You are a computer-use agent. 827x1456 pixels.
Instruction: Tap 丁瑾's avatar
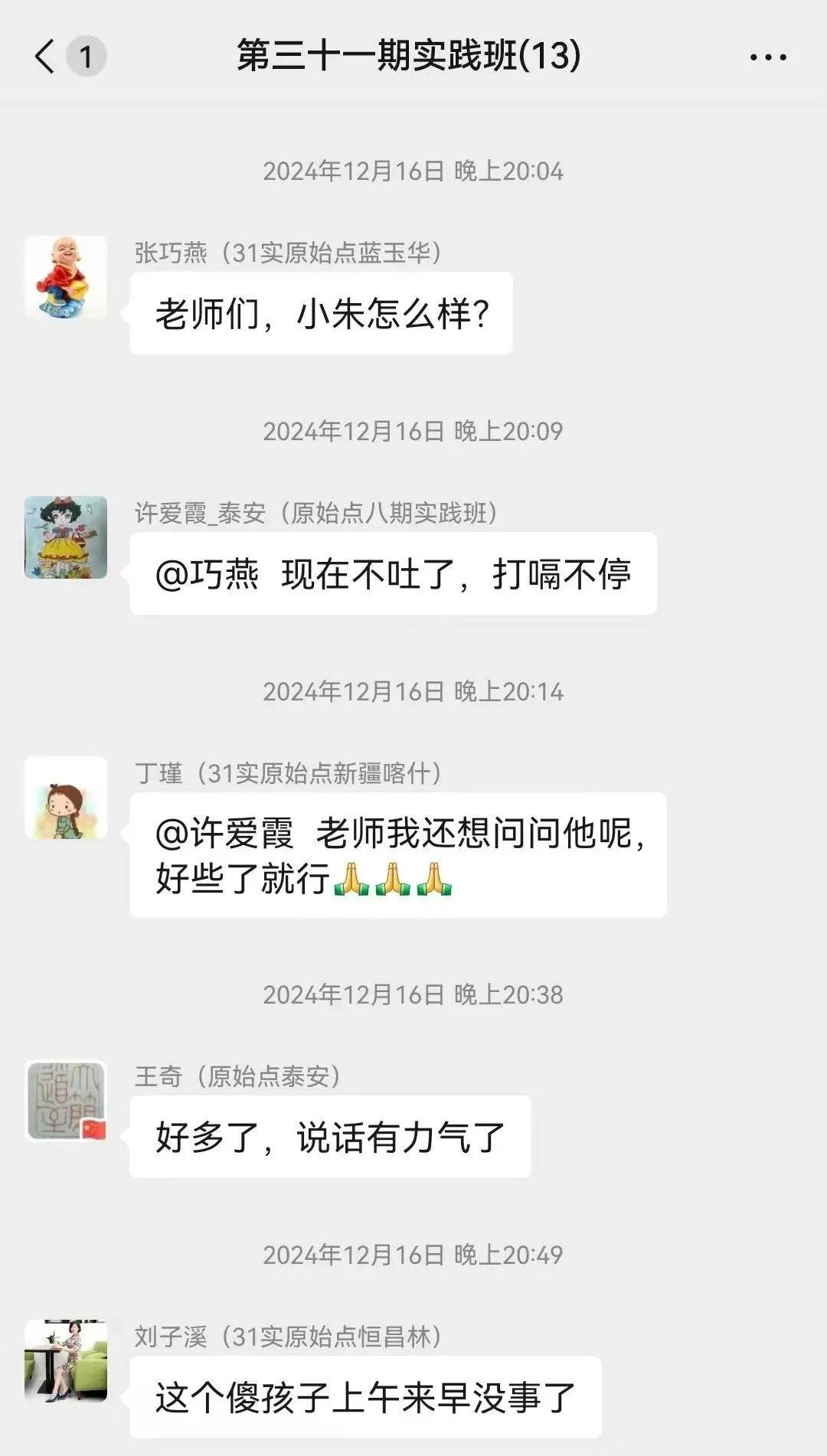[x=66, y=798]
